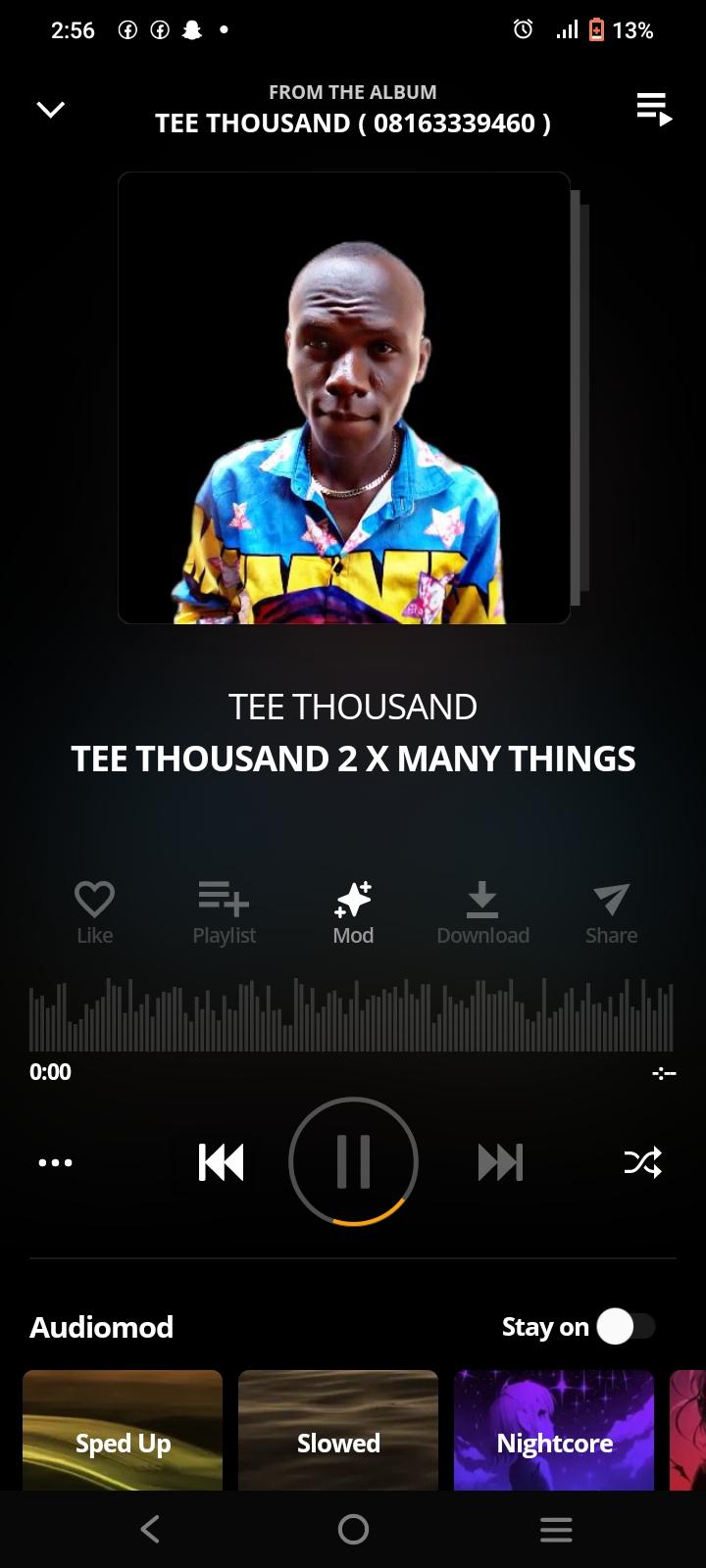Turn on the Stay on switch
The width and height of the screenshot is (706, 1568).
click(x=625, y=1327)
